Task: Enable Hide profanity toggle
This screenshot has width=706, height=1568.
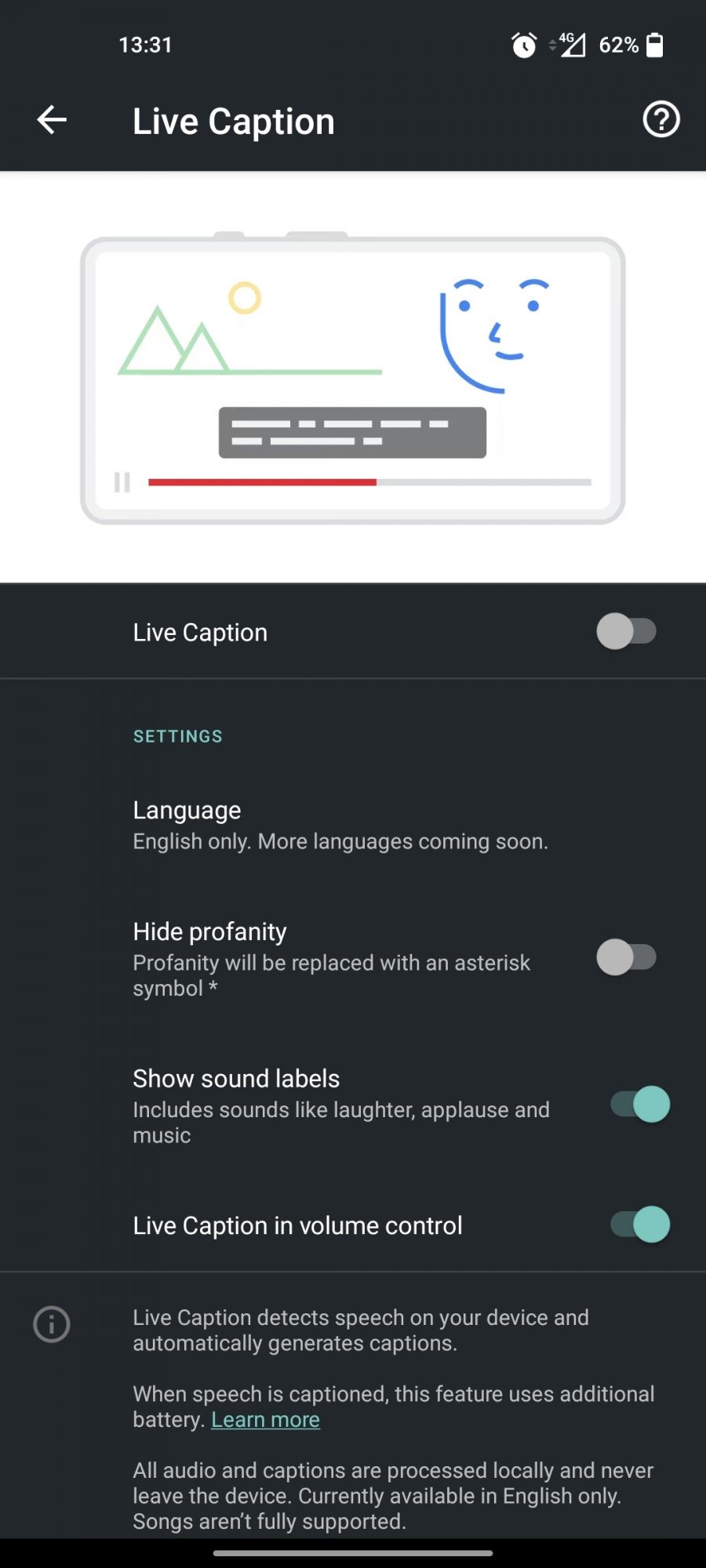Action: (x=626, y=957)
